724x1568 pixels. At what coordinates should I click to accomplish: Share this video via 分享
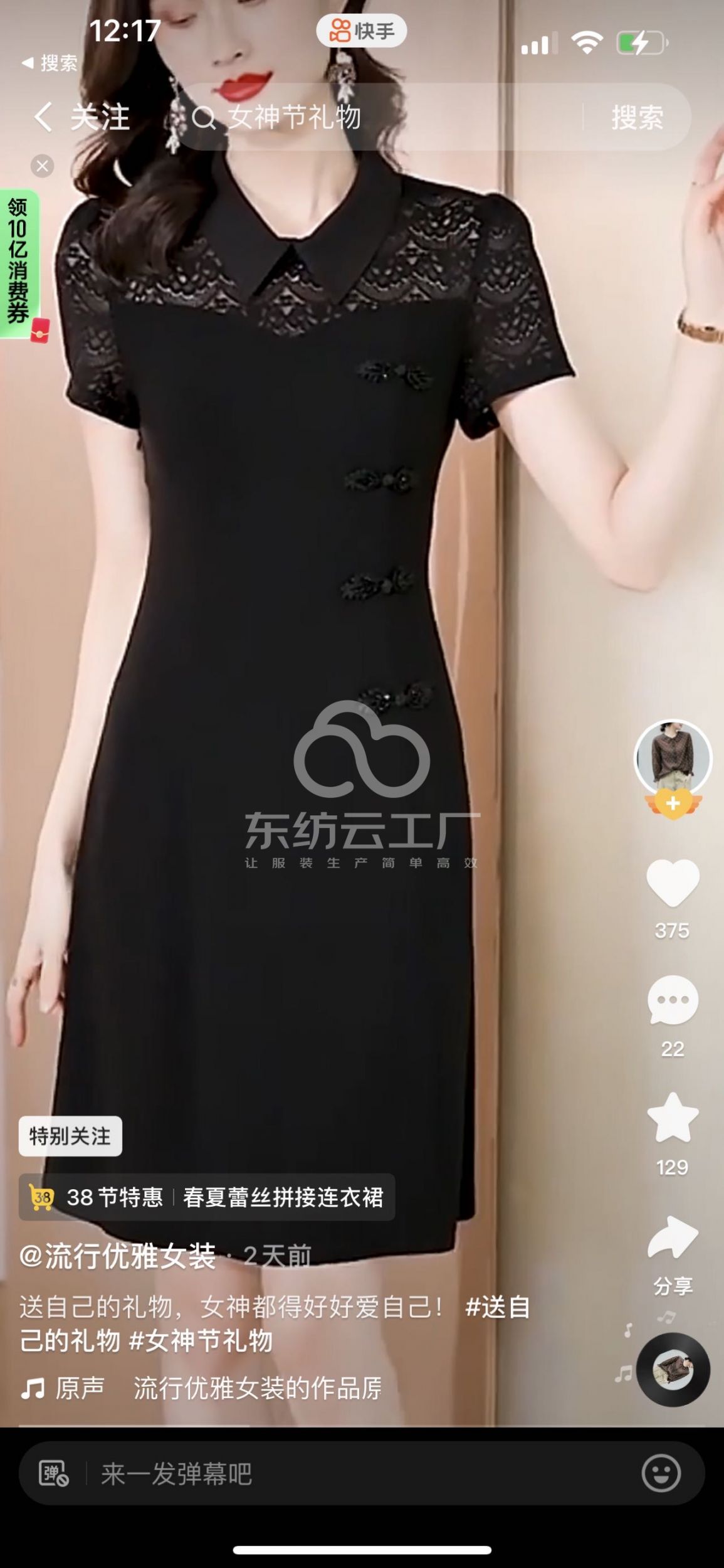coord(673,1239)
